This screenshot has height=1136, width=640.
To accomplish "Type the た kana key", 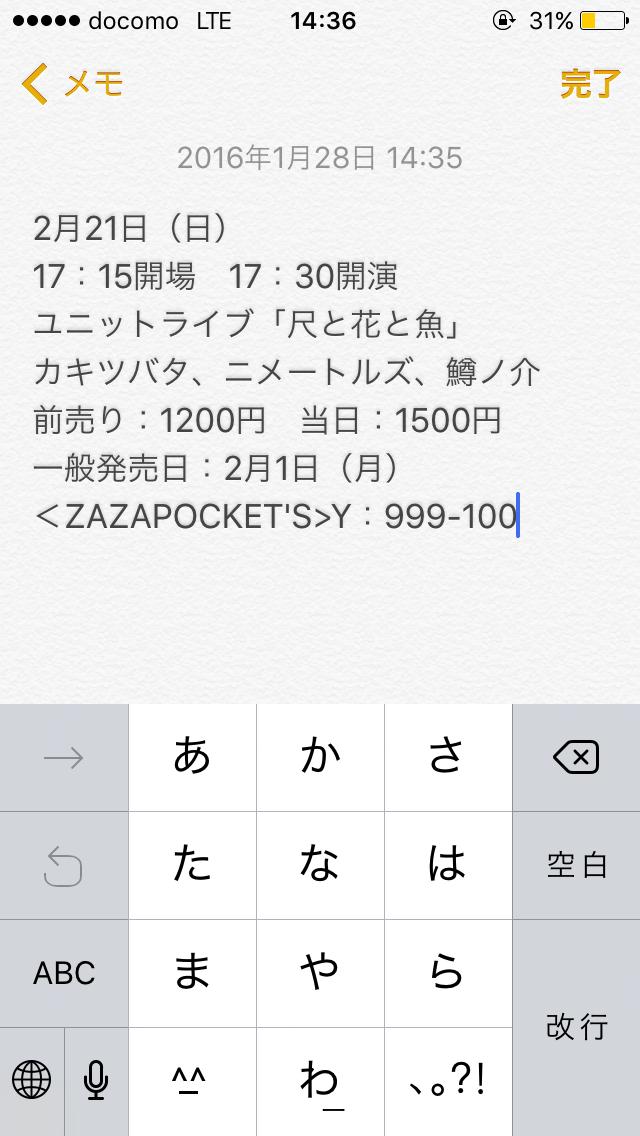I will (192, 865).
